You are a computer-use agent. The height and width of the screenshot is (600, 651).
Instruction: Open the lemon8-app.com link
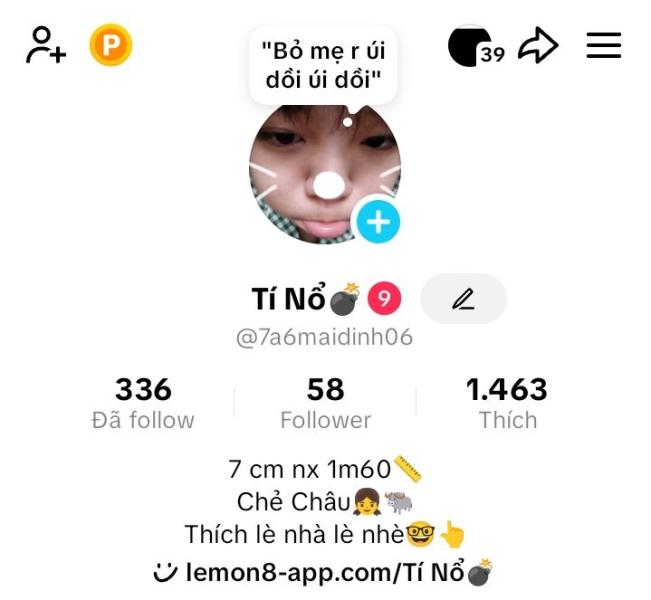(x=324, y=573)
